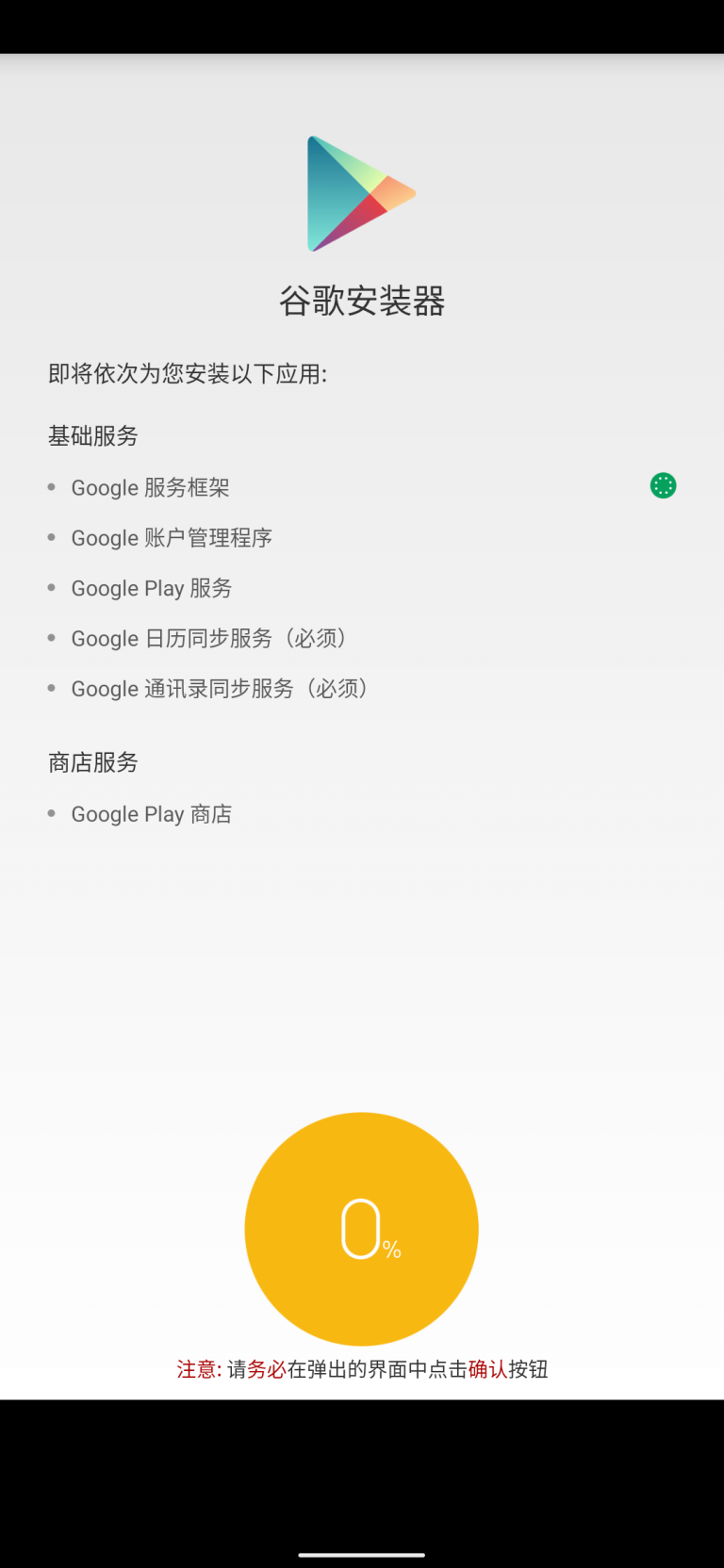Tap the bullet next to Google 通讯录同步服务
Image resolution: width=724 pixels, height=1568 pixels.
tap(52, 688)
